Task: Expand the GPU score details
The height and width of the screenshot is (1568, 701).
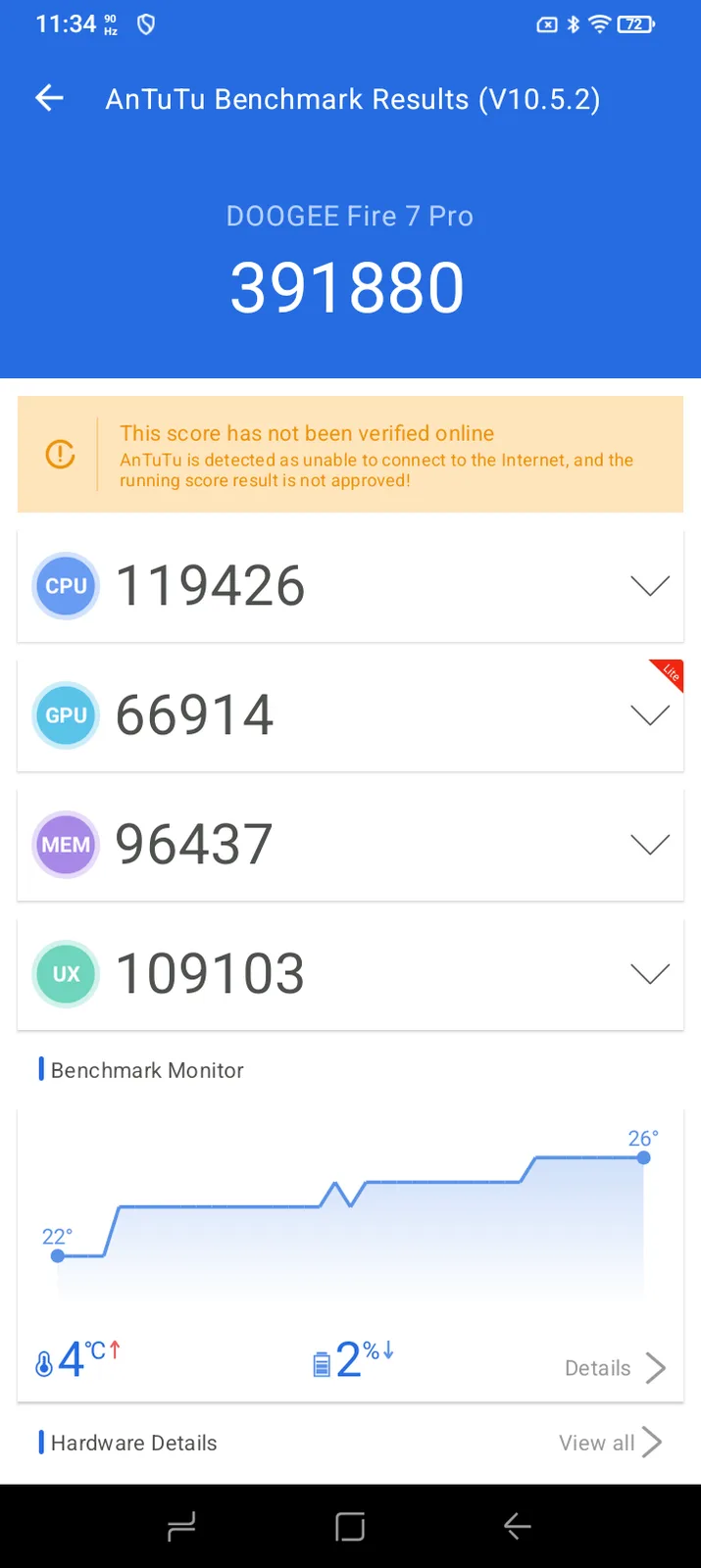Action: pyautogui.click(x=649, y=715)
